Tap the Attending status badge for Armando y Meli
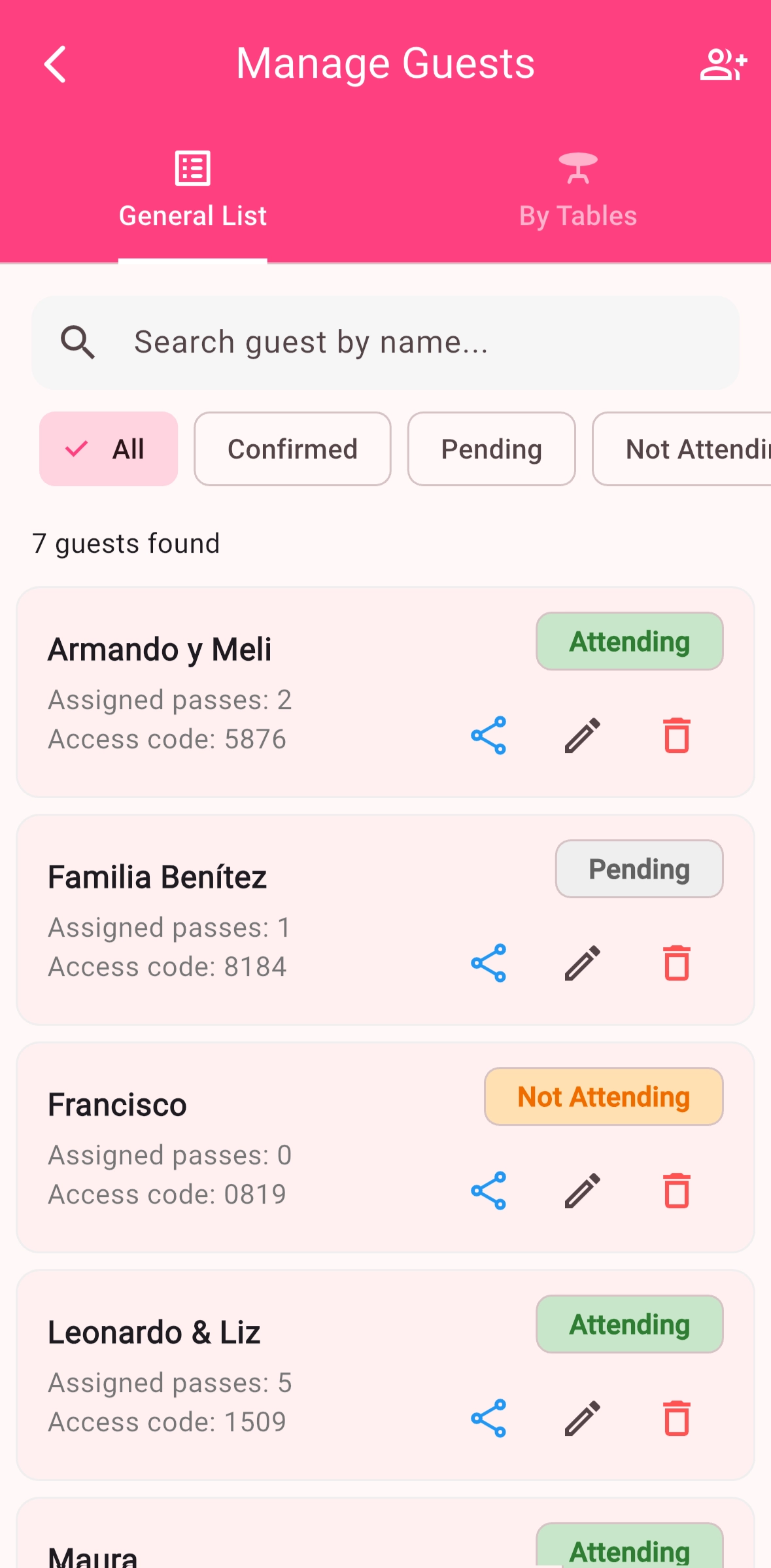Screen dimensions: 771x1568 (x=628, y=641)
